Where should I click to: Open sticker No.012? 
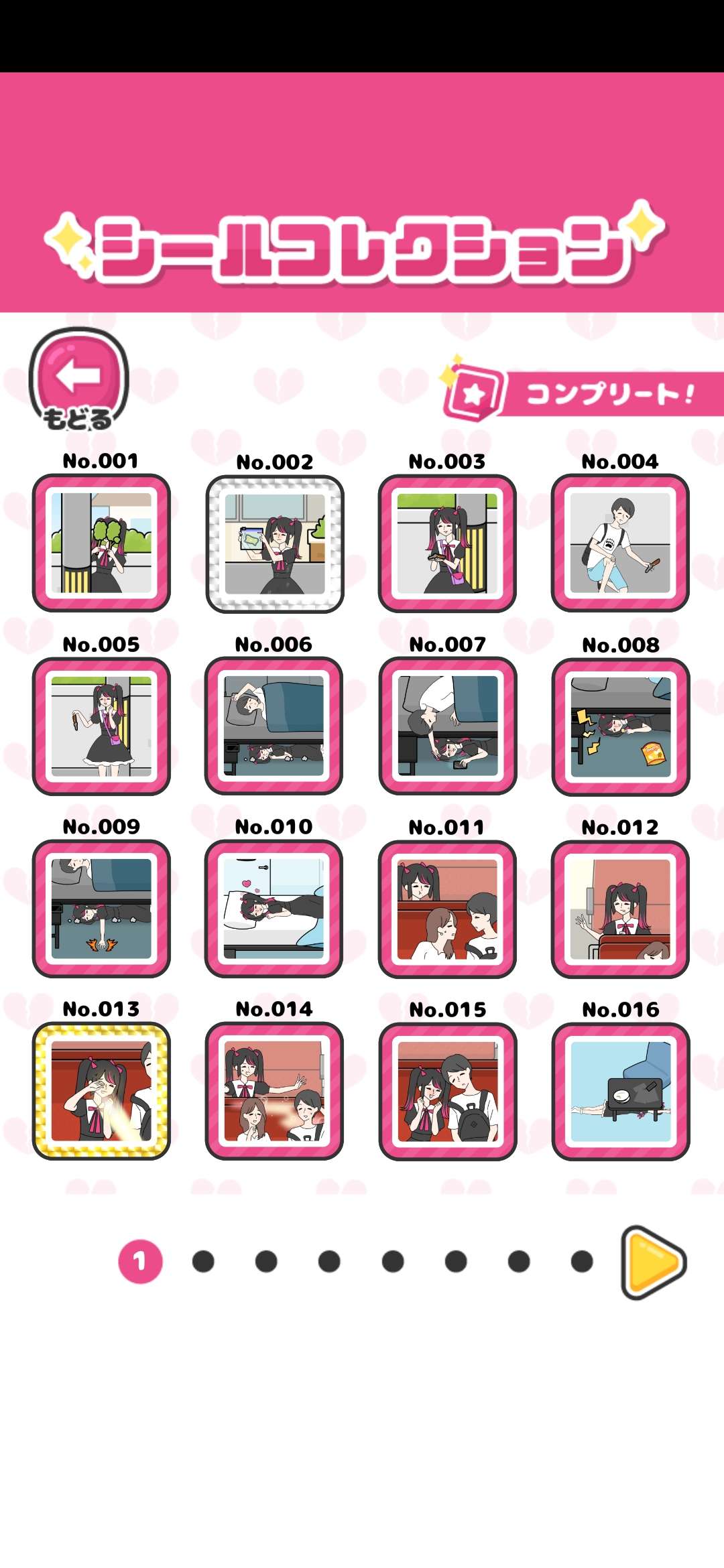[x=620, y=909]
